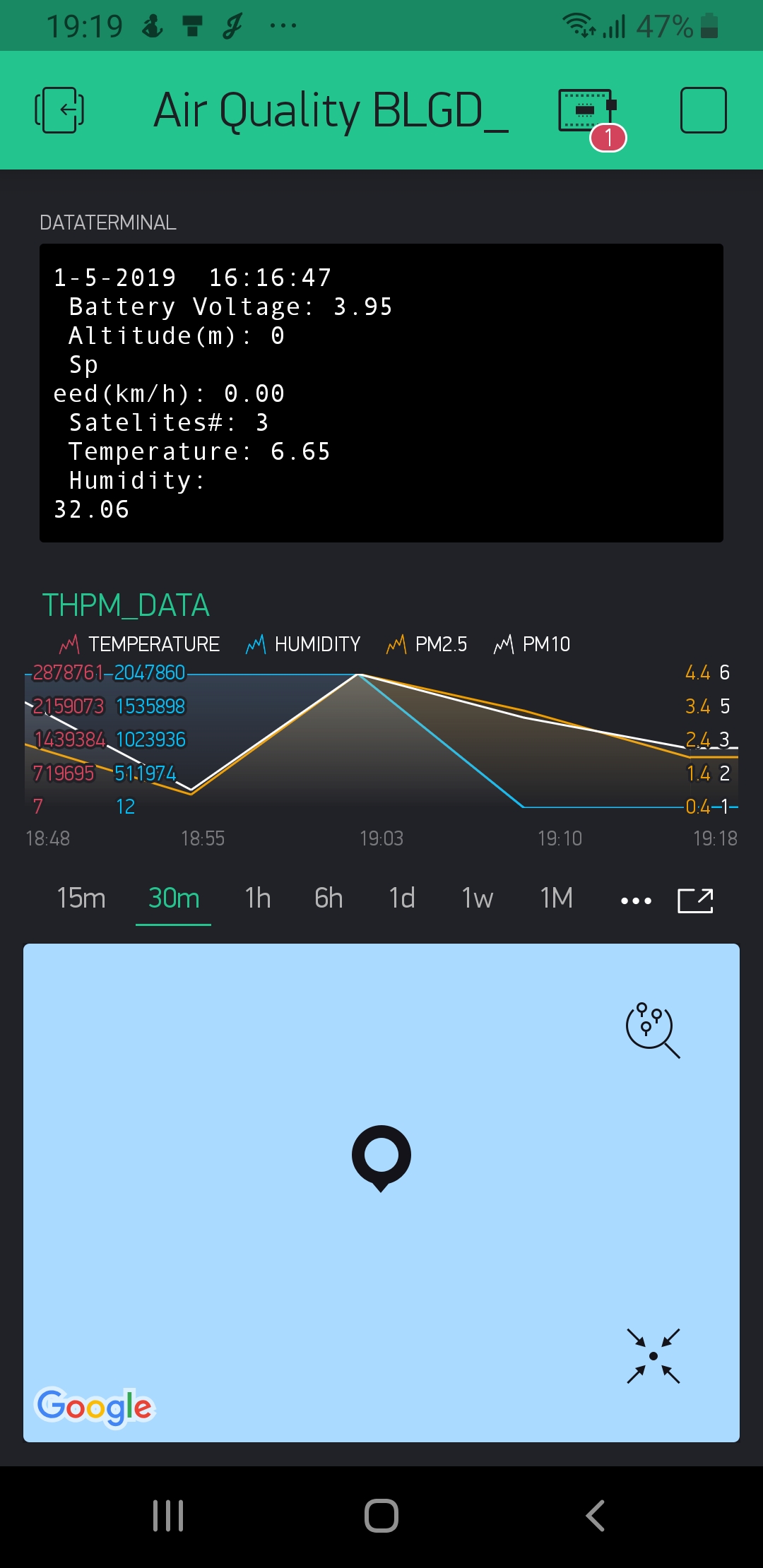Image resolution: width=763 pixels, height=1568 pixels.
Task: Open chart more options menu
Action: click(636, 901)
